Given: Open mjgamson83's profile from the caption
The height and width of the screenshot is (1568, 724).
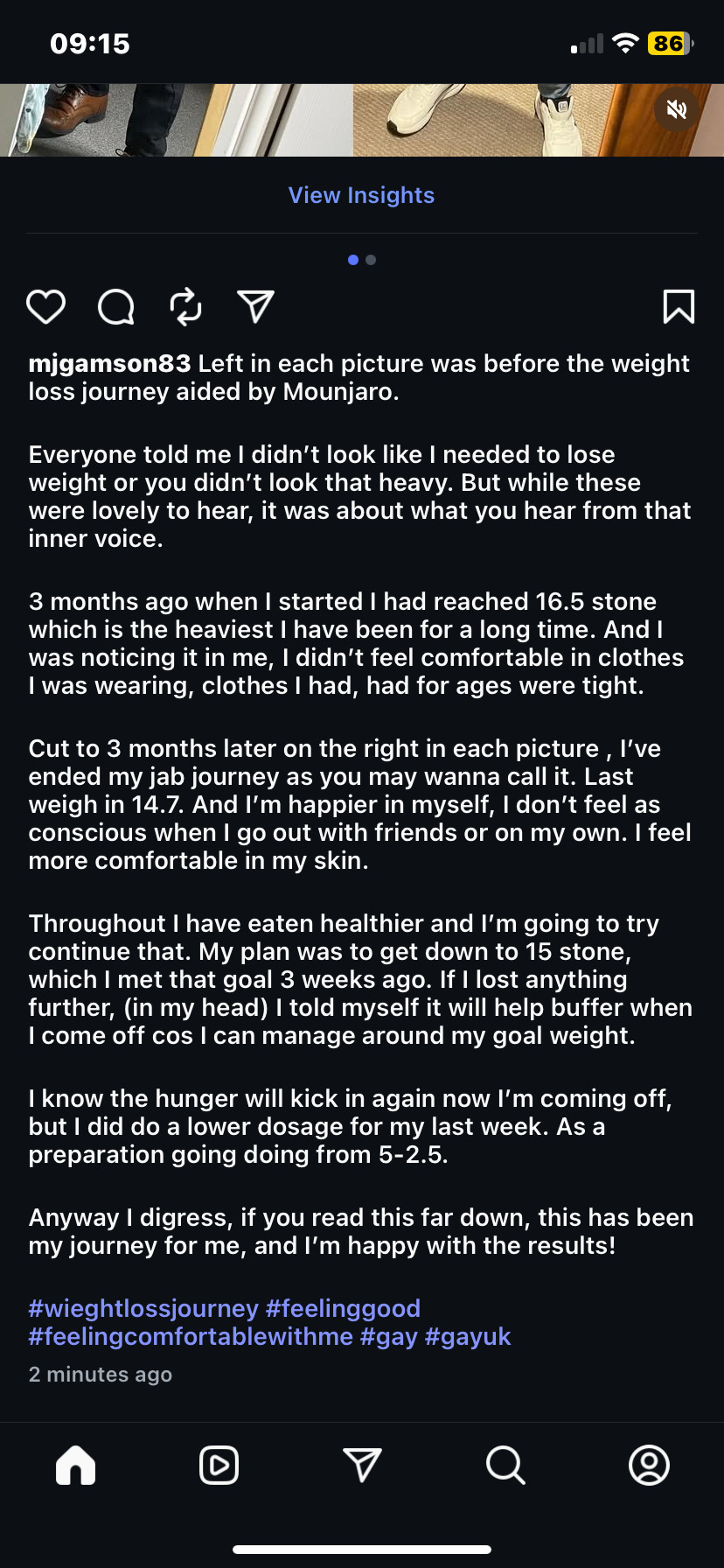Looking at the screenshot, I should (x=109, y=364).
